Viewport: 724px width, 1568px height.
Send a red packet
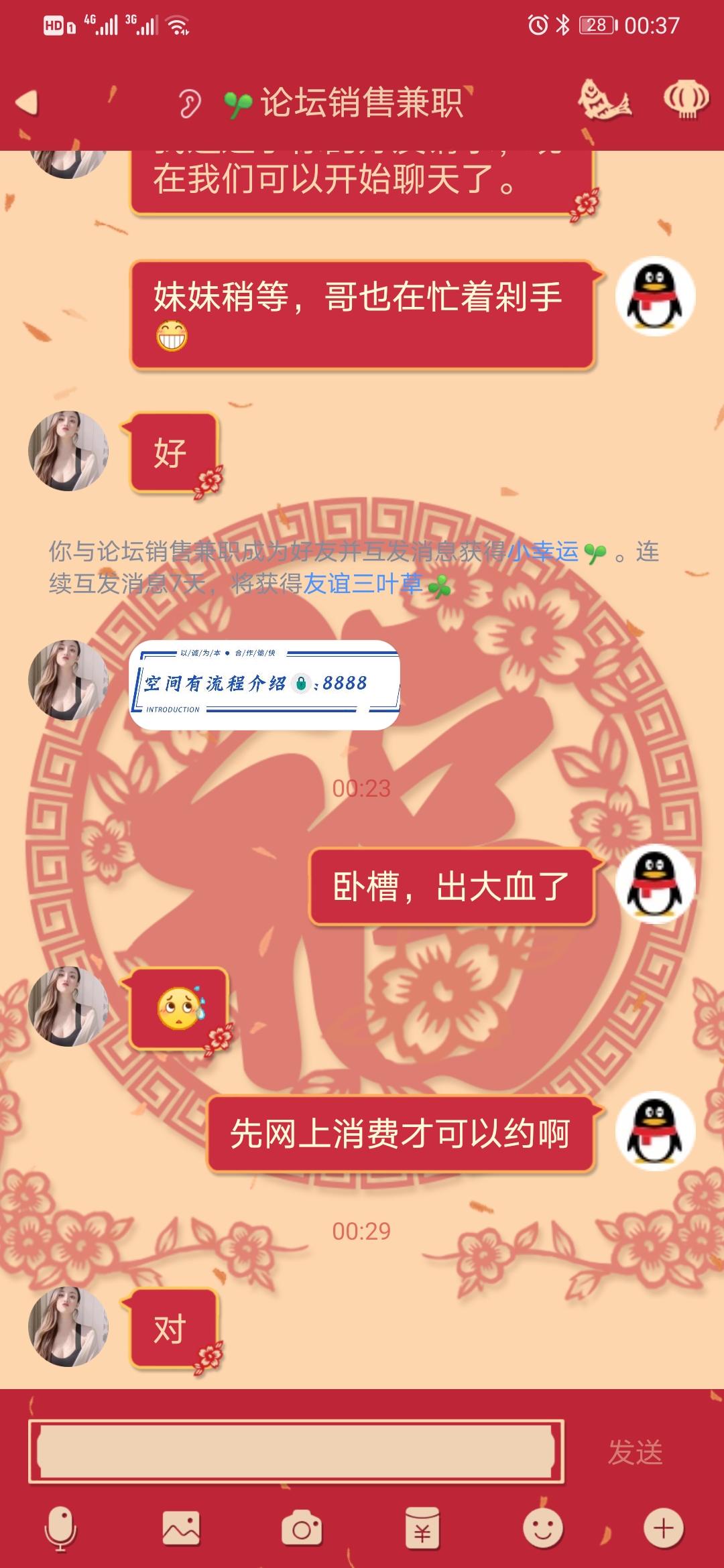(422, 1528)
